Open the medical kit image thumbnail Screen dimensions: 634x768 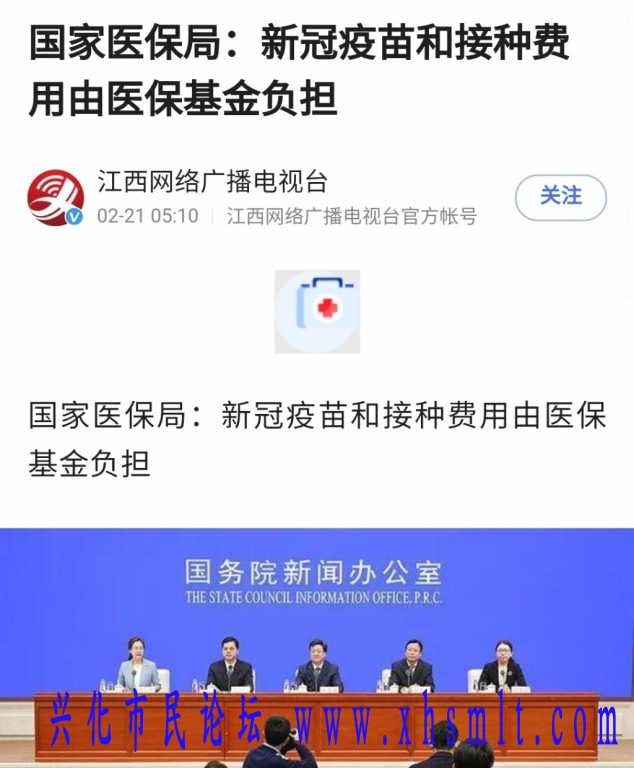317,311
